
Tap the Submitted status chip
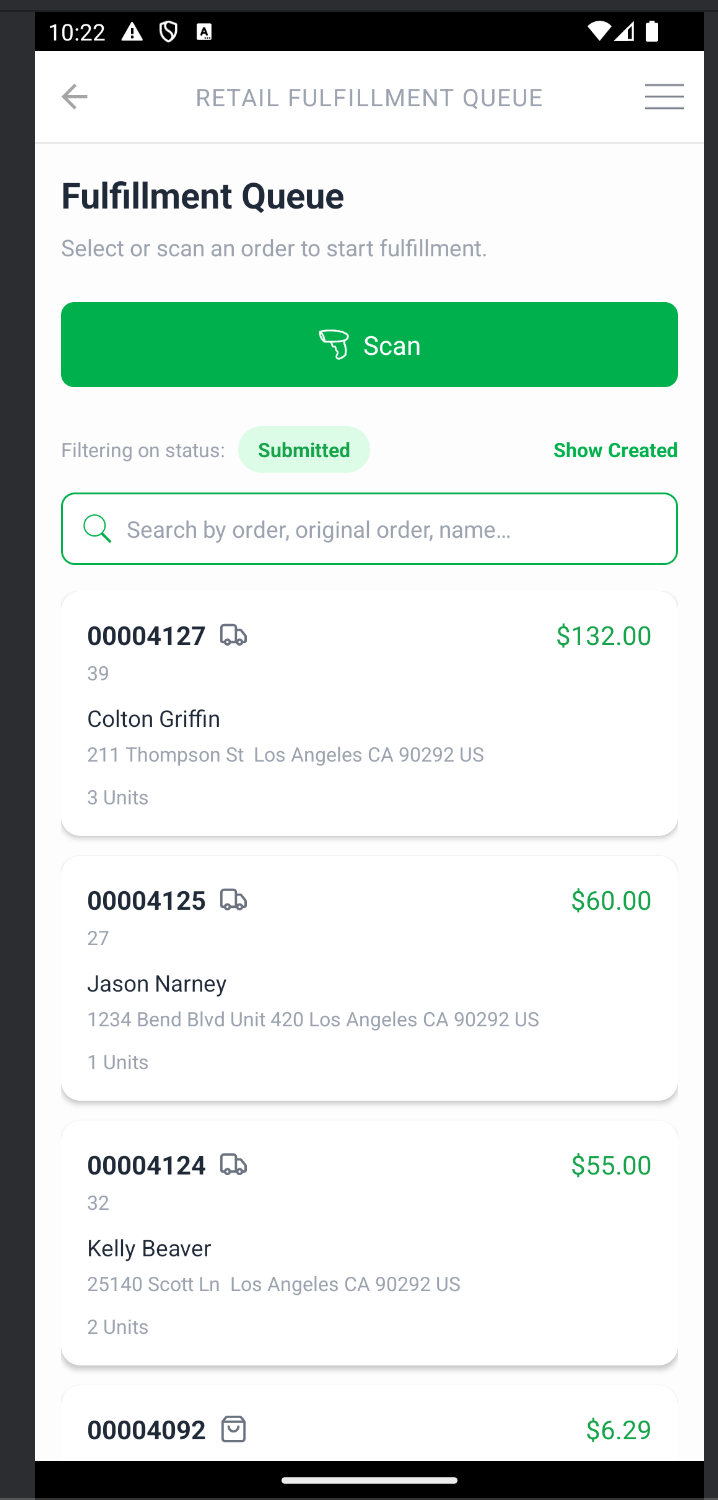tap(304, 450)
